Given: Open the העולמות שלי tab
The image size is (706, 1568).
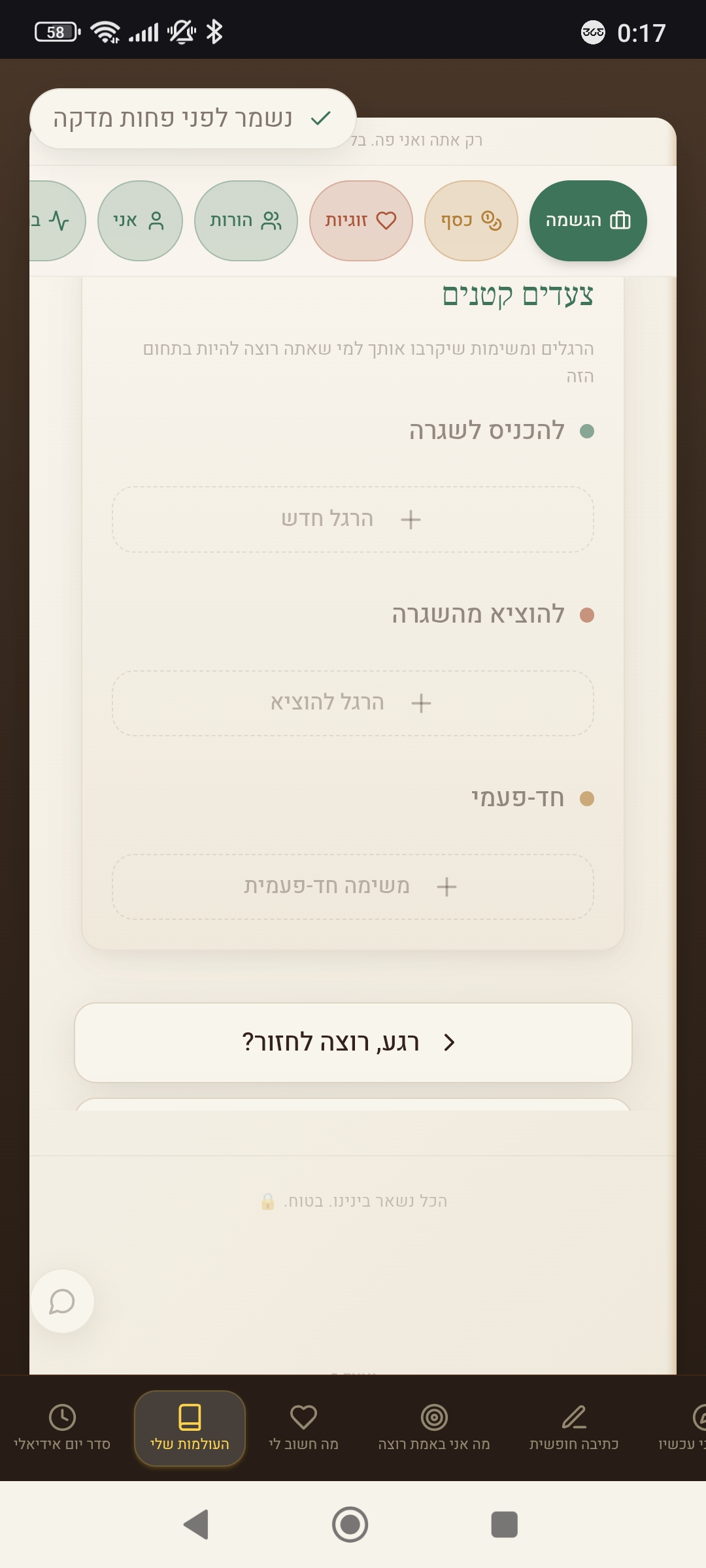Looking at the screenshot, I should (190, 1428).
